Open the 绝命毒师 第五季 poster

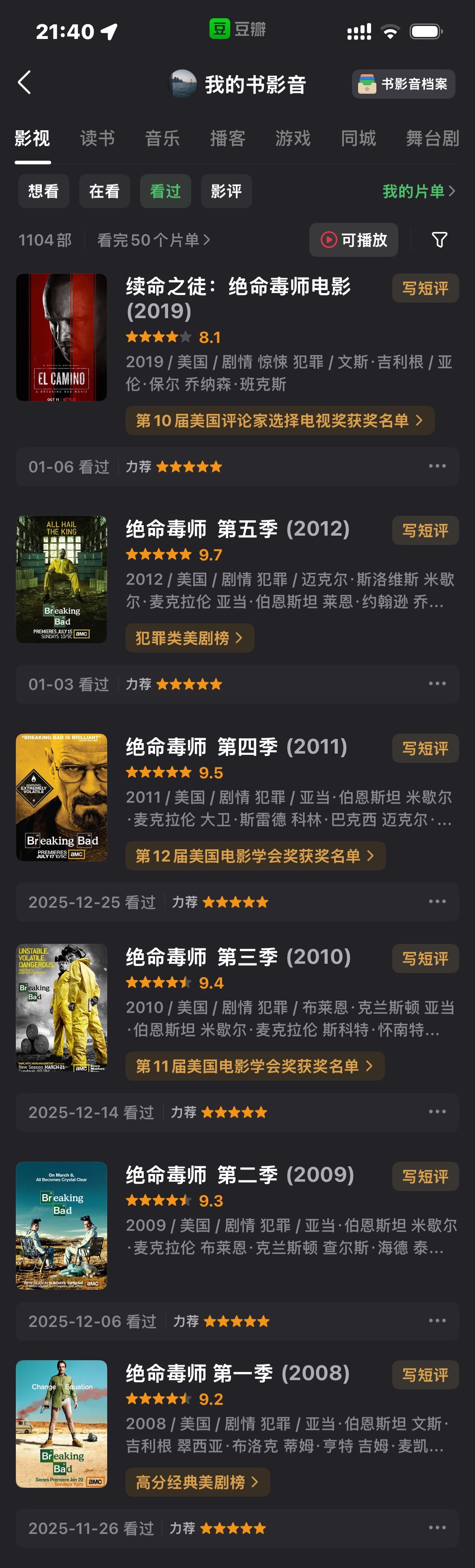click(x=62, y=579)
